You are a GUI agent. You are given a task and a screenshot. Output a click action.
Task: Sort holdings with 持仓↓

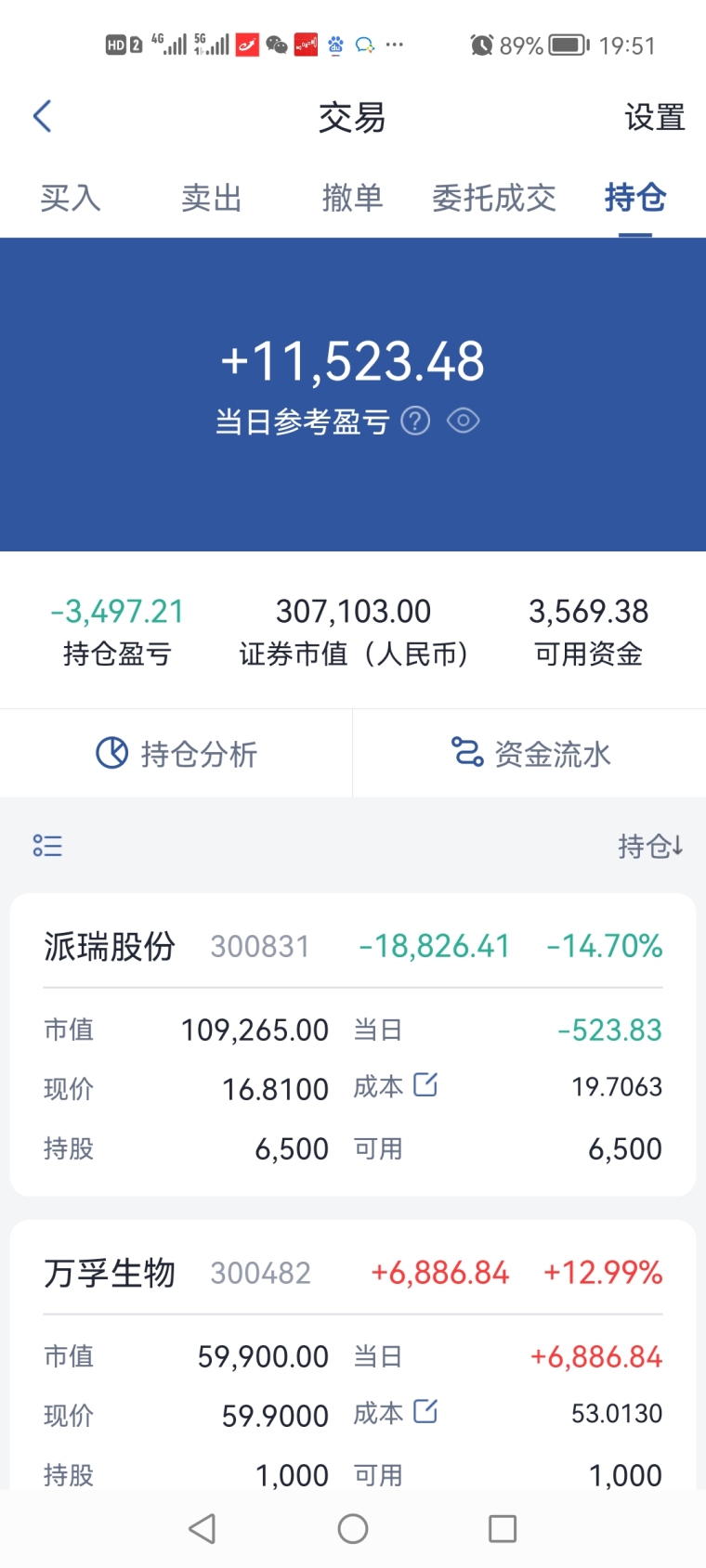(650, 846)
